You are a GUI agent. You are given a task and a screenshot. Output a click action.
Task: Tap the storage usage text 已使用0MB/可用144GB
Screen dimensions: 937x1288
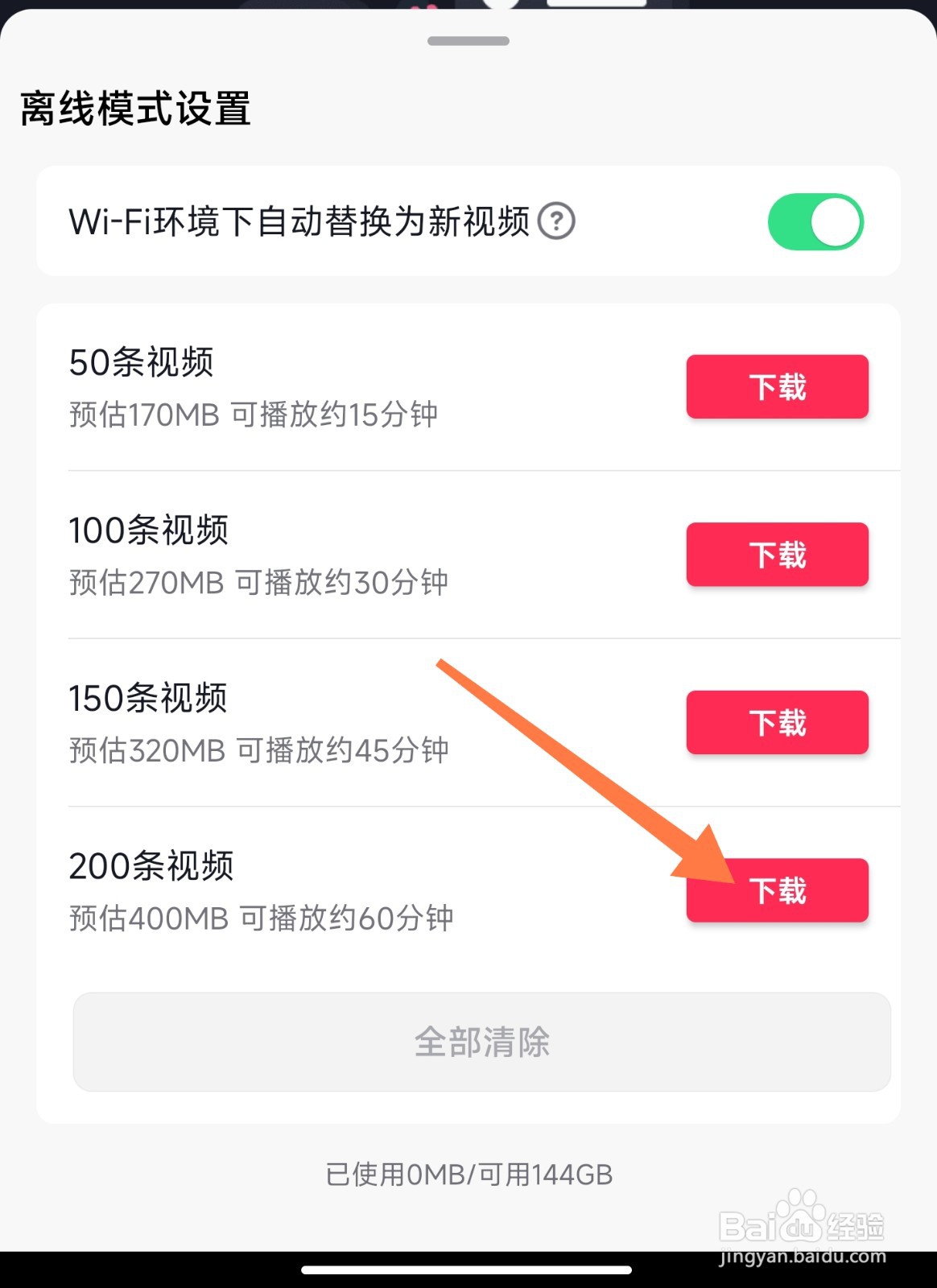pos(468,1174)
